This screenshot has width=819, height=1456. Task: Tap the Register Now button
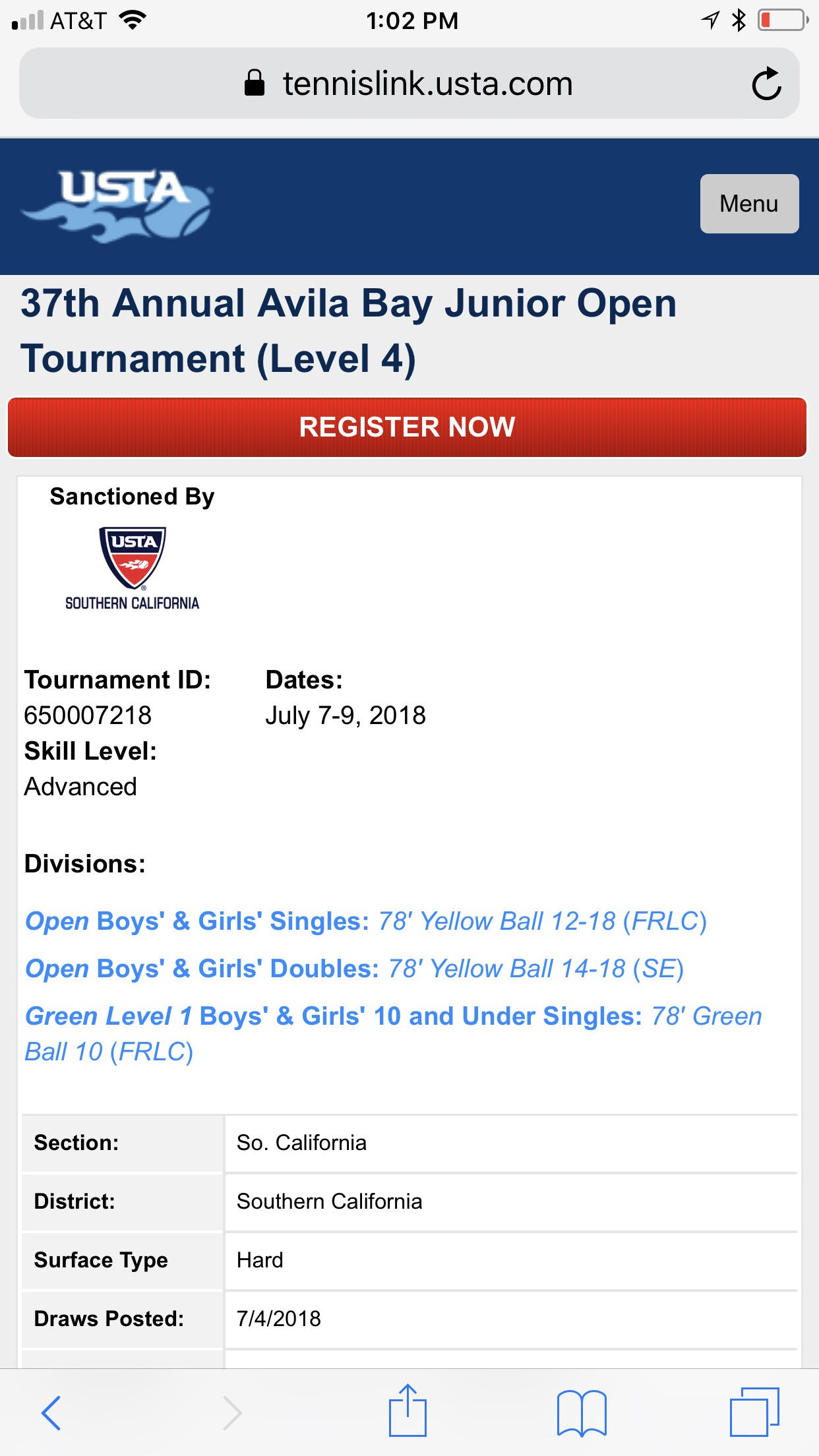(x=407, y=427)
